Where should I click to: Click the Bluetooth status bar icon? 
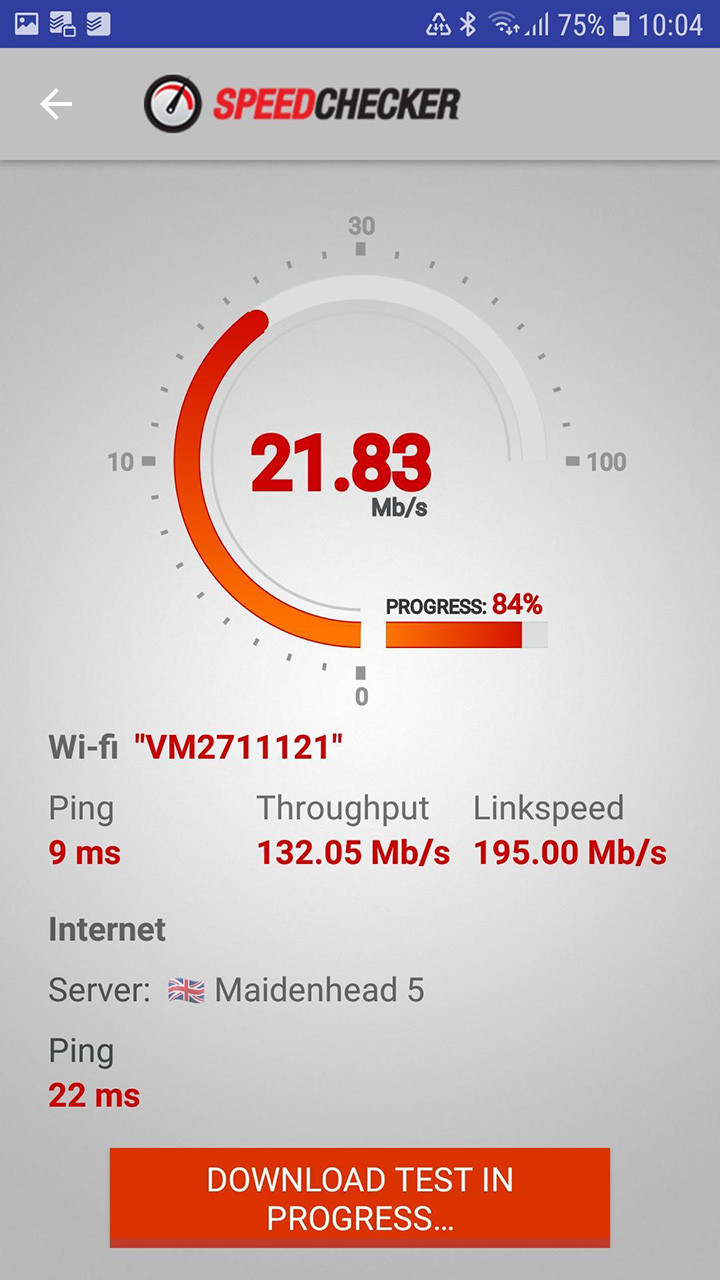click(x=468, y=22)
